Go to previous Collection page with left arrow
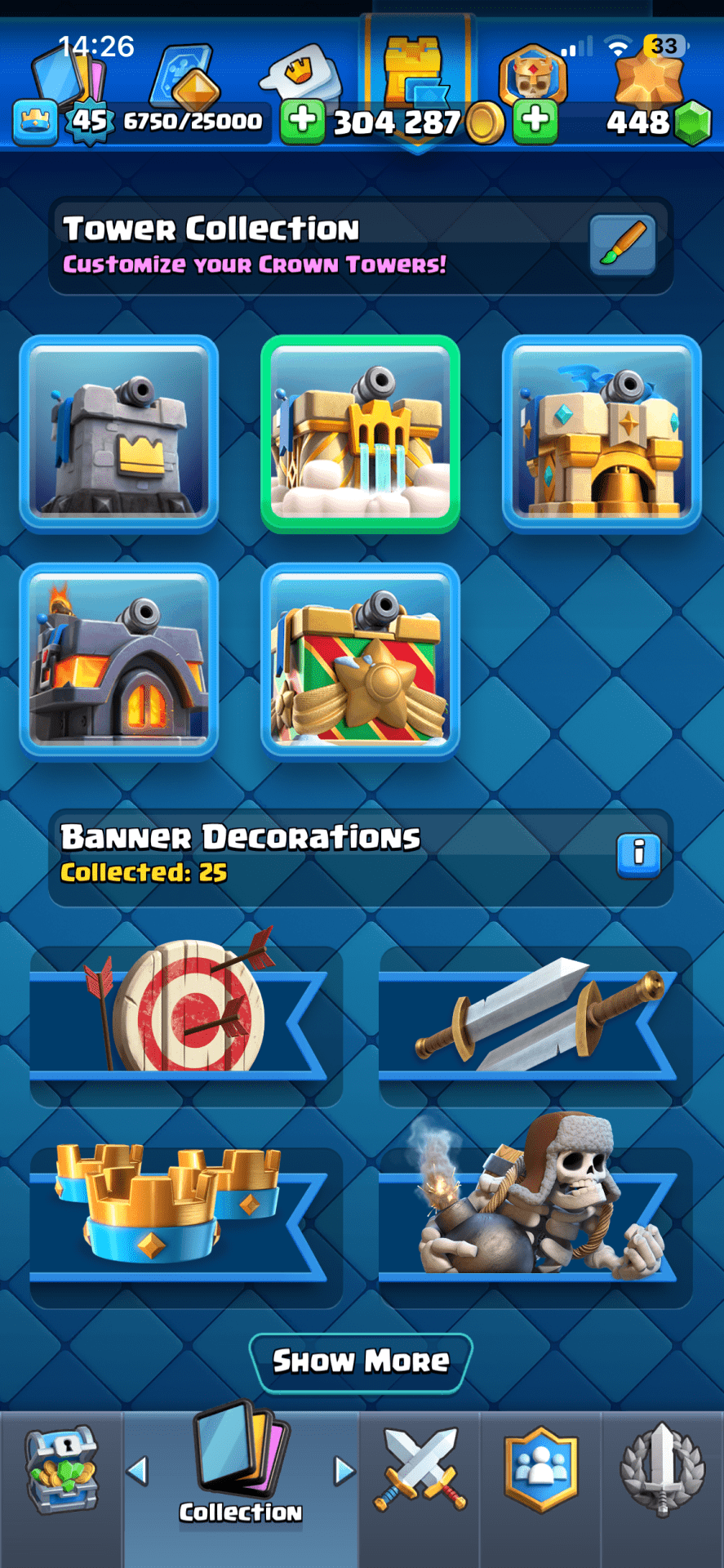 coord(138,1471)
